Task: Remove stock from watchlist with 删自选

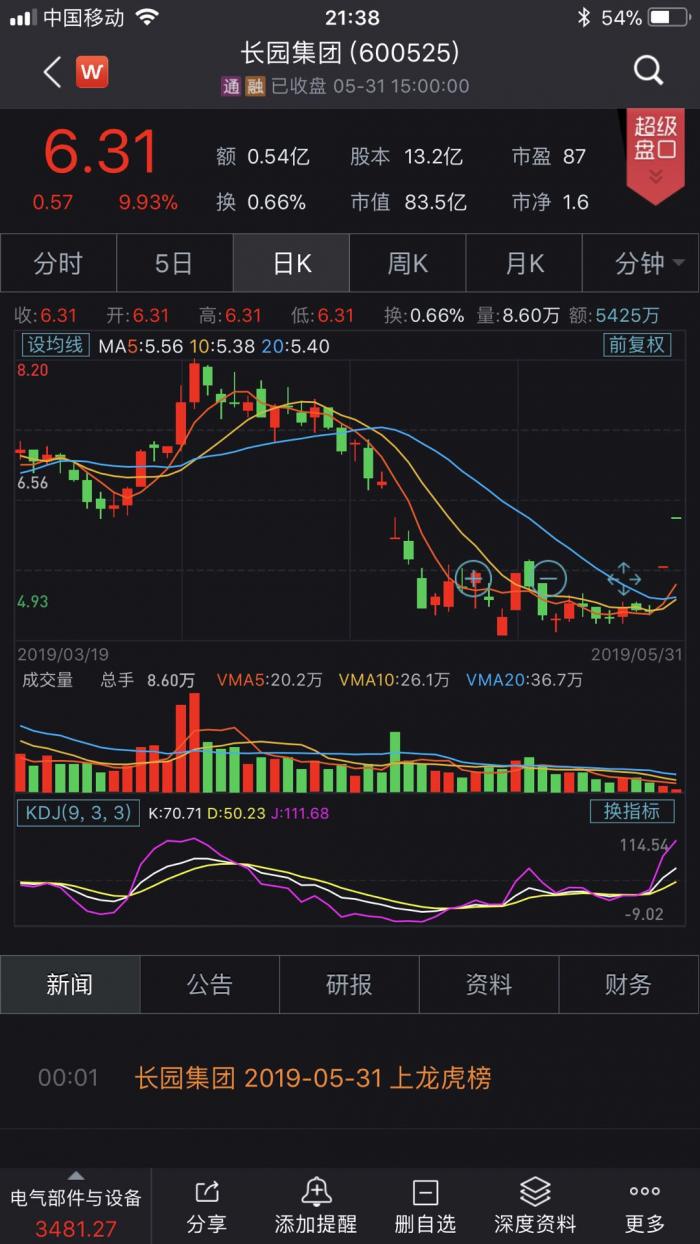Action: pos(425,1206)
